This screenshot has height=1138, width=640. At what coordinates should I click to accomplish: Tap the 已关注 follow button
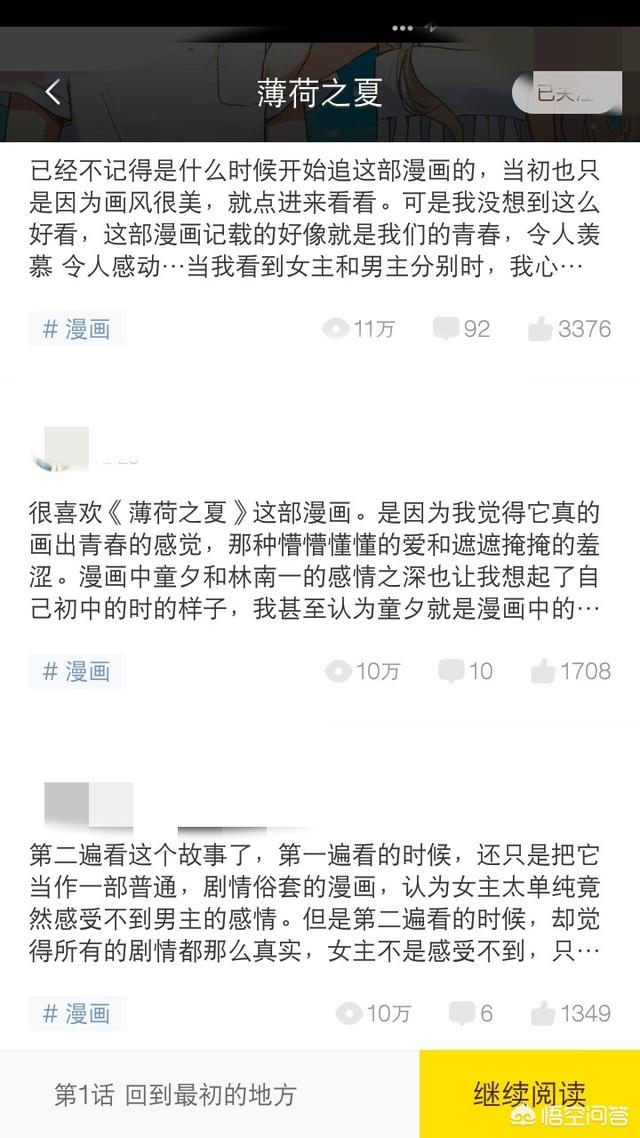567,93
